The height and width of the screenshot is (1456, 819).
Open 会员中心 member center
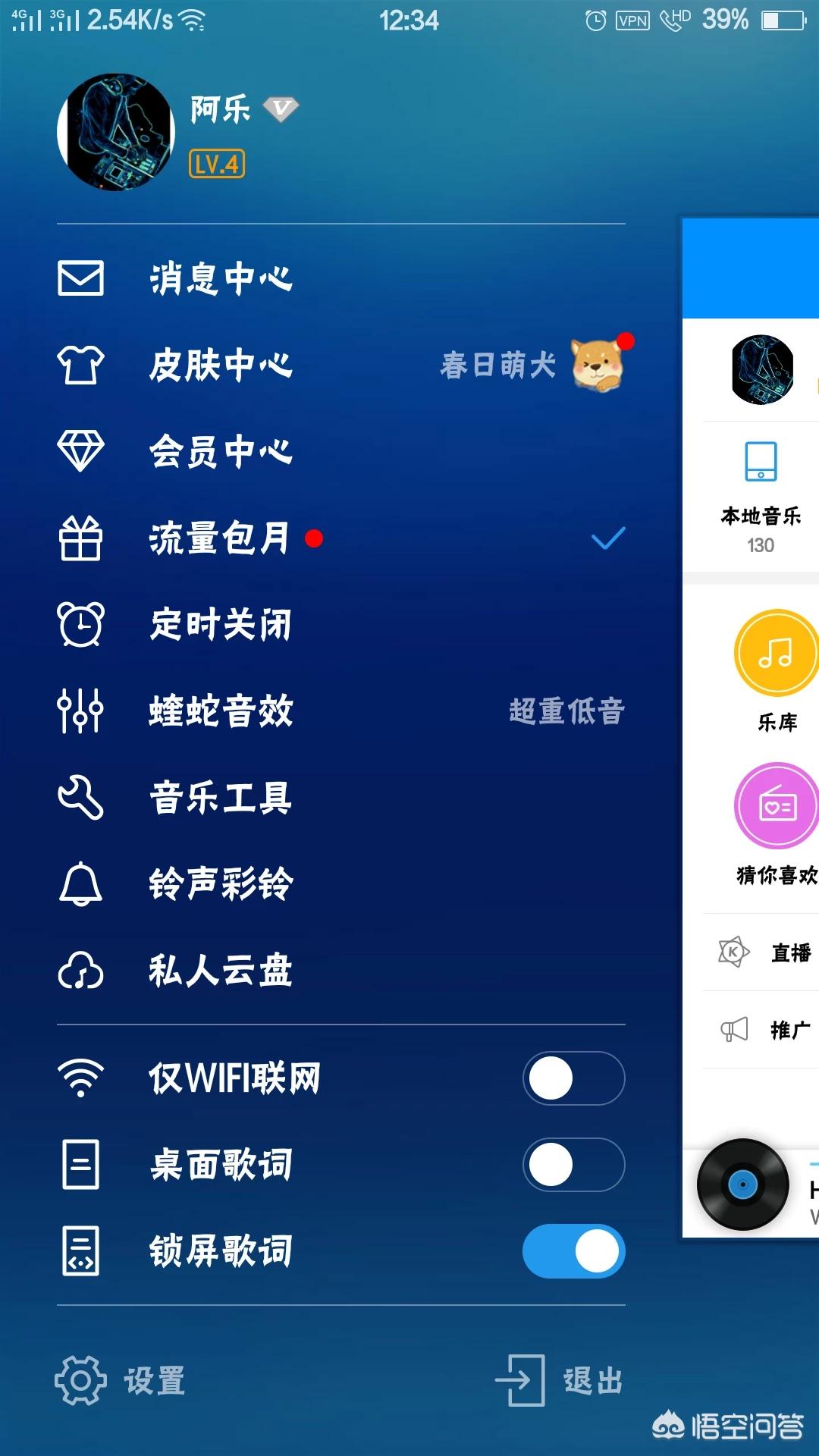220,451
